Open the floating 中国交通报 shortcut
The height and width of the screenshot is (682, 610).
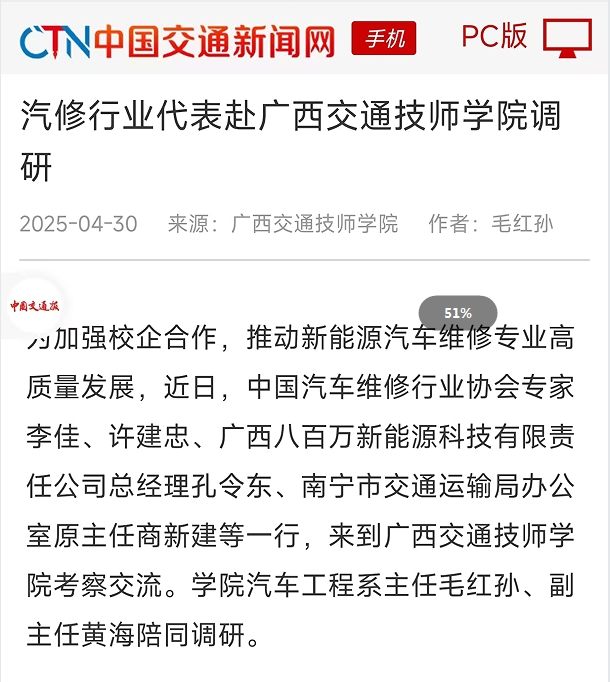pyautogui.click(x=35, y=306)
